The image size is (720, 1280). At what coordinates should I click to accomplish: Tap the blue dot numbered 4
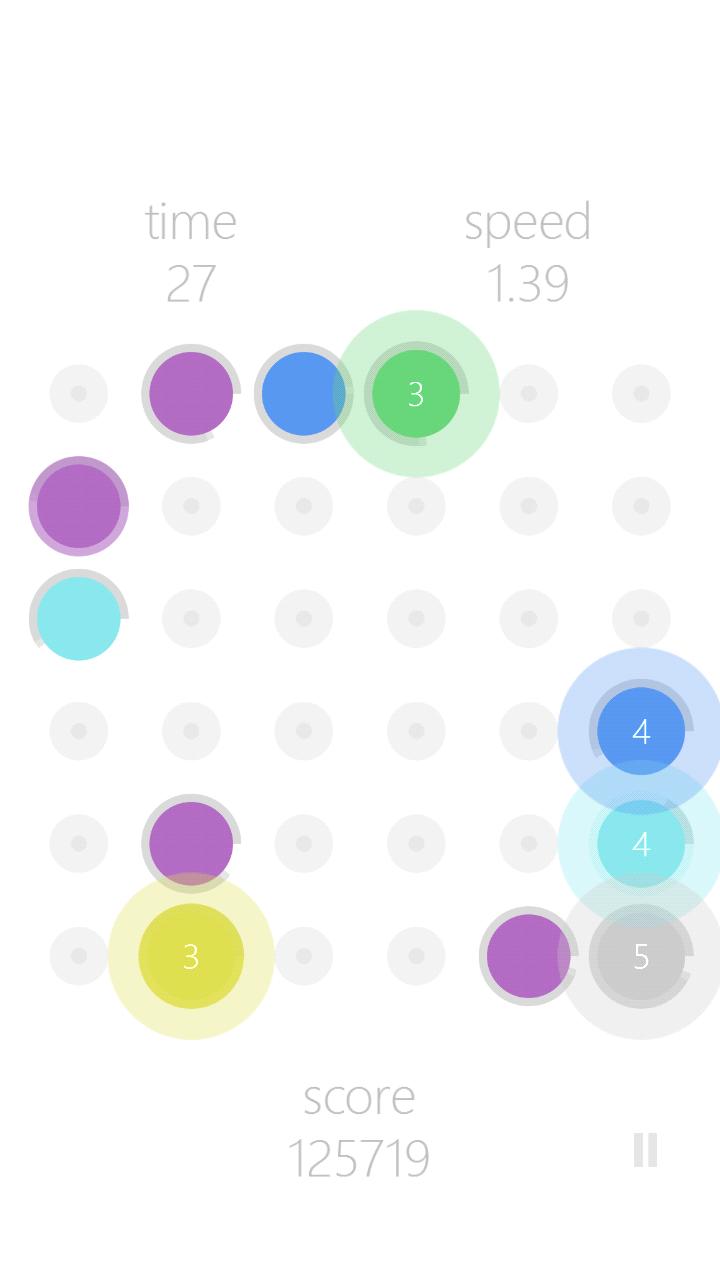pyautogui.click(x=641, y=731)
